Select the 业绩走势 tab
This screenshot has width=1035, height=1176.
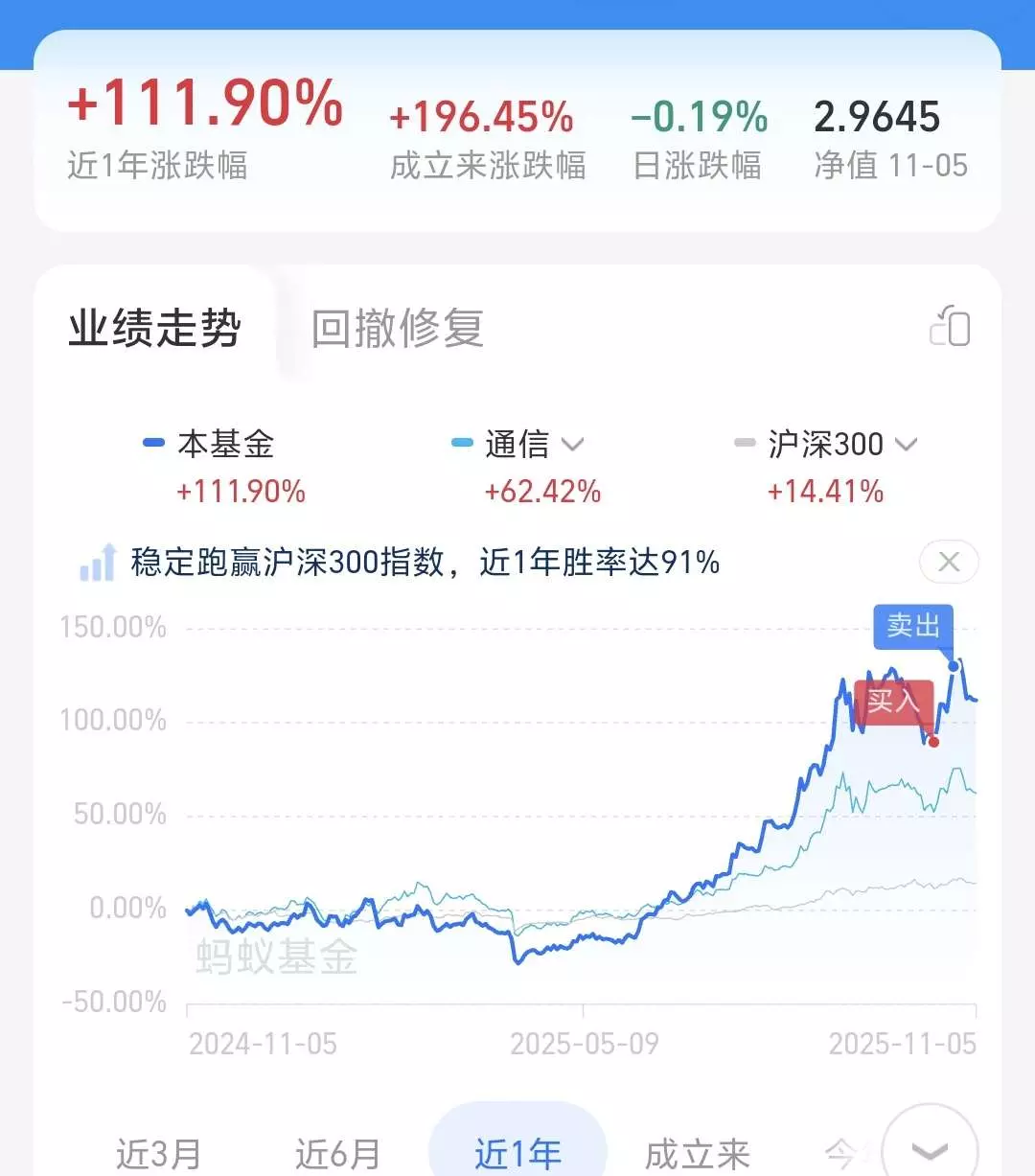click(x=154, y=328)
